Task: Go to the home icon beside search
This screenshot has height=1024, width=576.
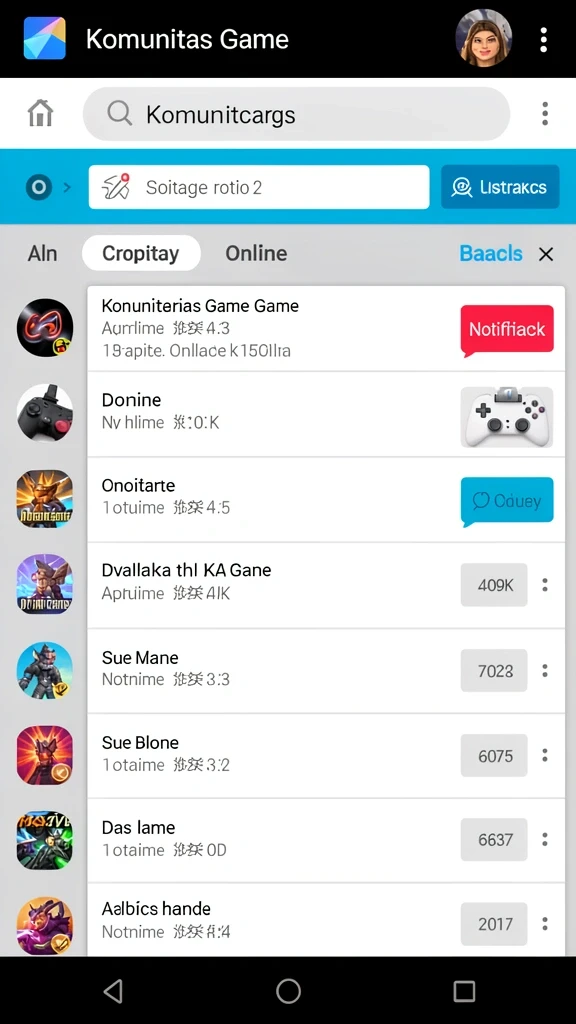Action: [x=40, y=114]
